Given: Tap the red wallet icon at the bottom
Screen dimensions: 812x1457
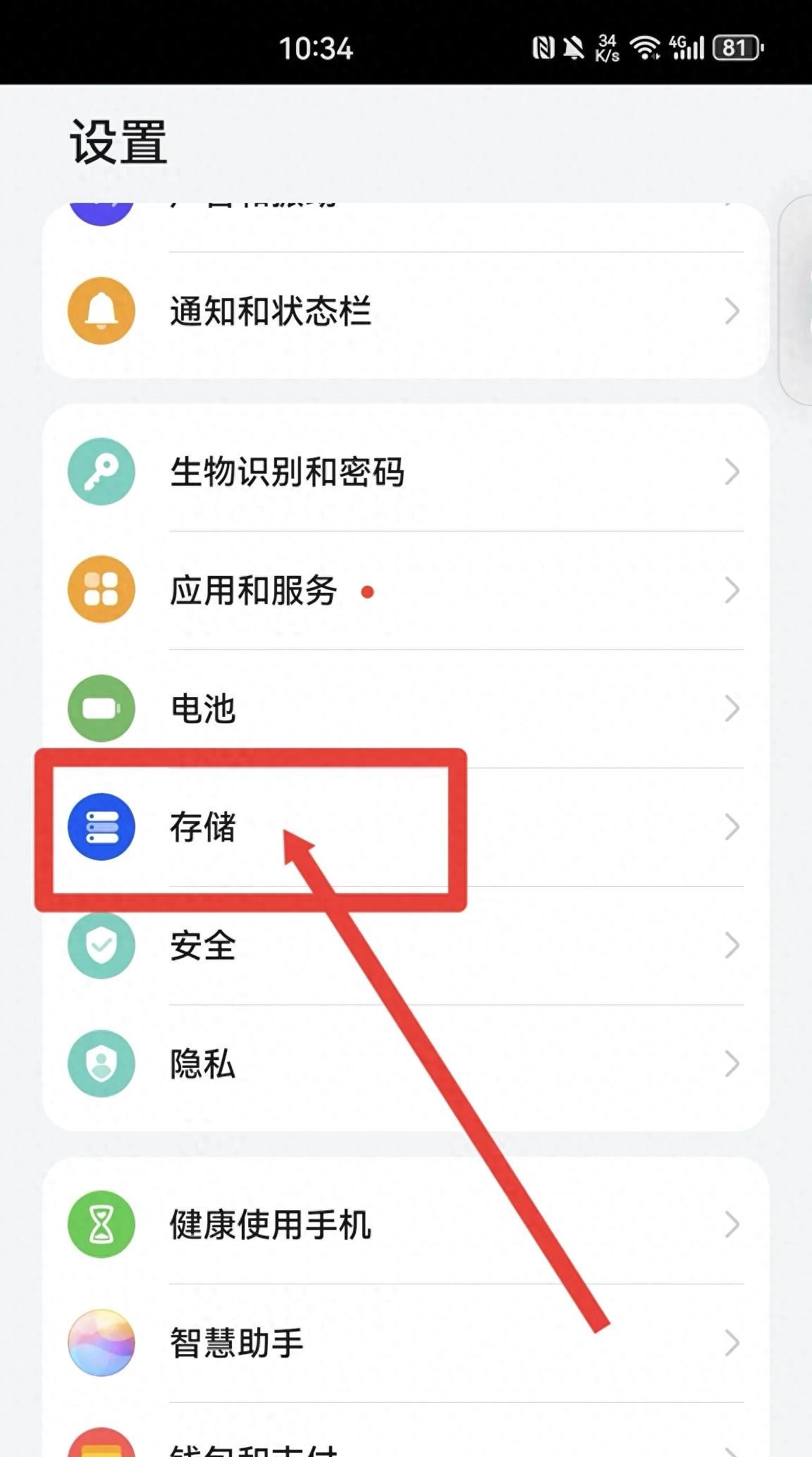Looking at the screenshot, I should (101, 1445).
